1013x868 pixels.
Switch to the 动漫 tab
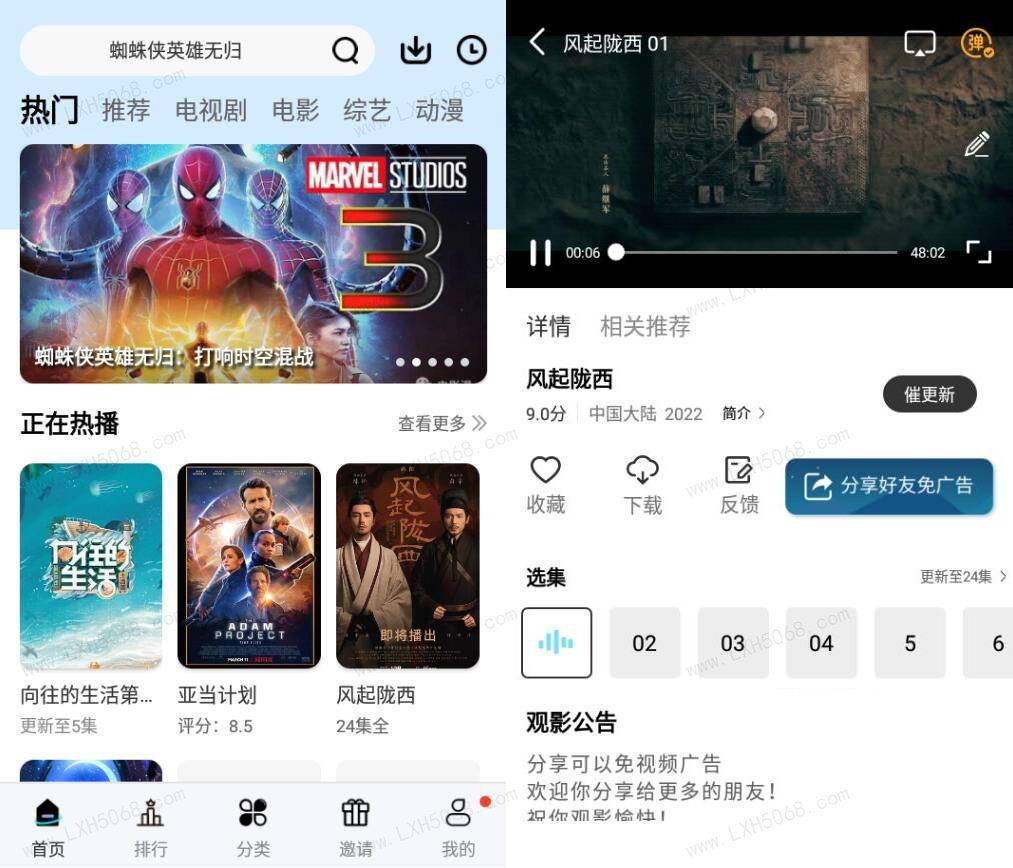coord(440,110)
